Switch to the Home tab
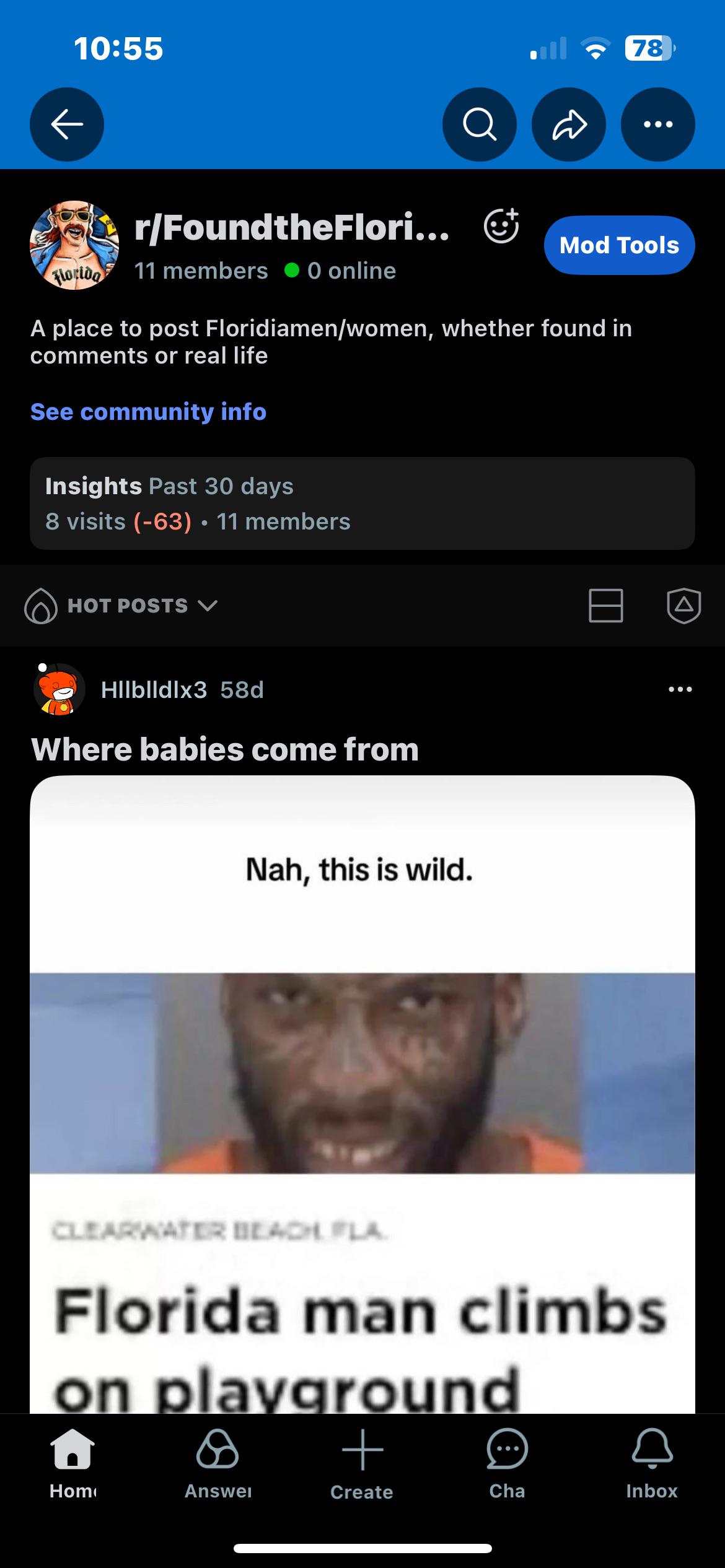This screenshot has width=725, height=1568. coord(73,1465)
